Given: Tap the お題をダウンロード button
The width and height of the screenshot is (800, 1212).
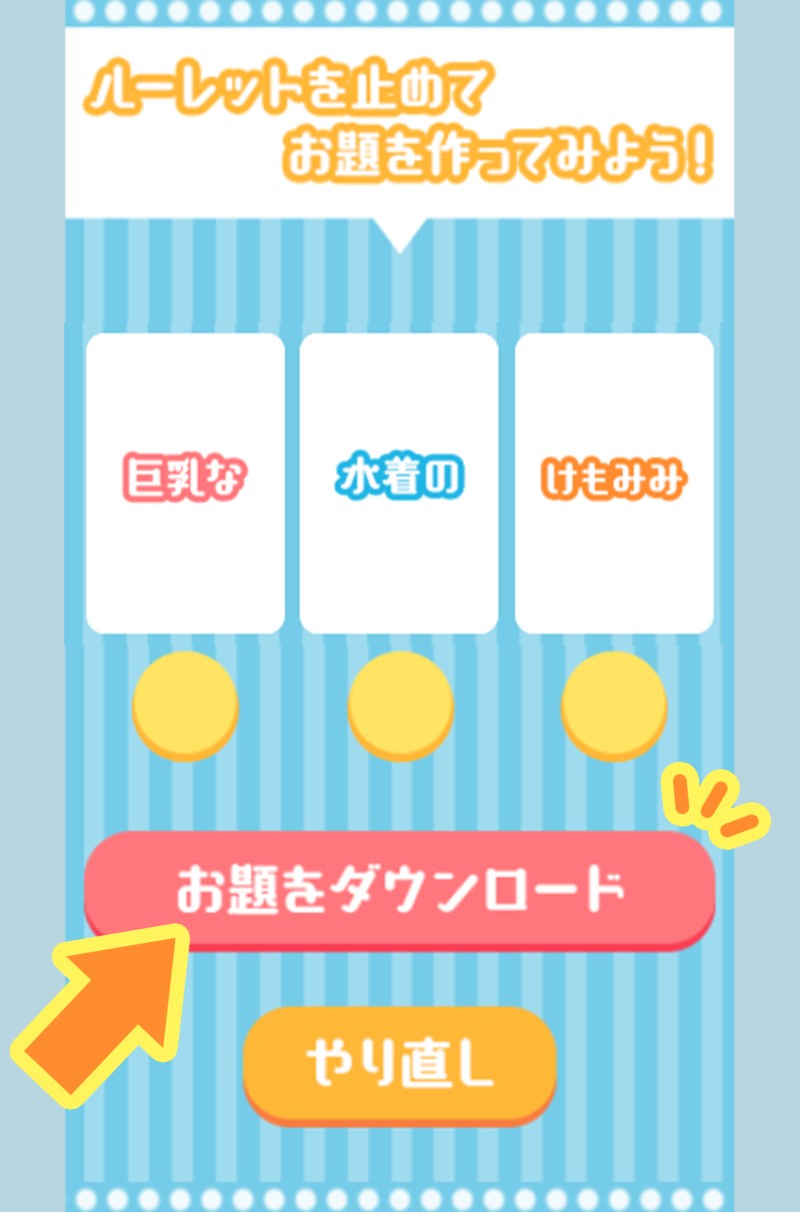Looking at the screenshot, I should point(400,889).
